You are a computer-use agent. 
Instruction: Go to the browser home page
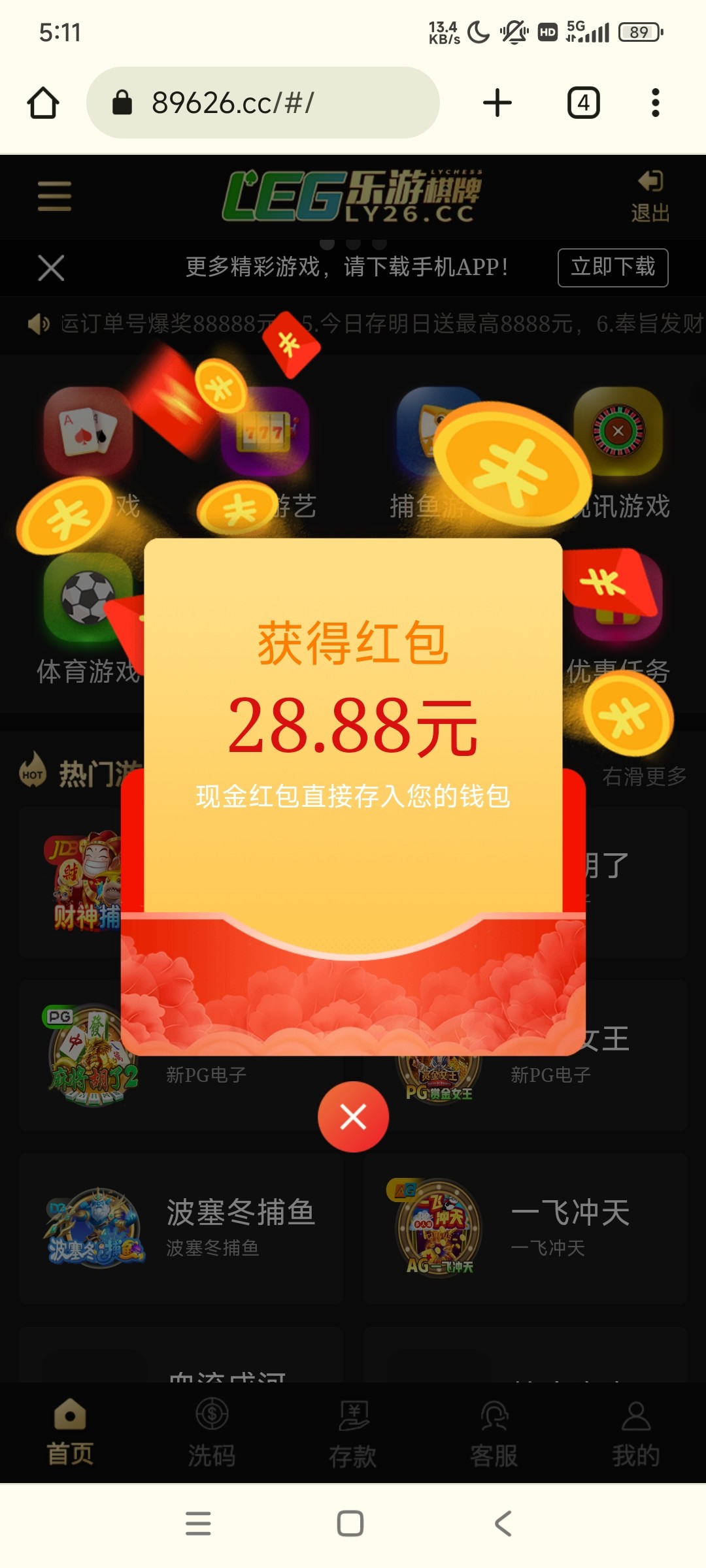(43, 103)
